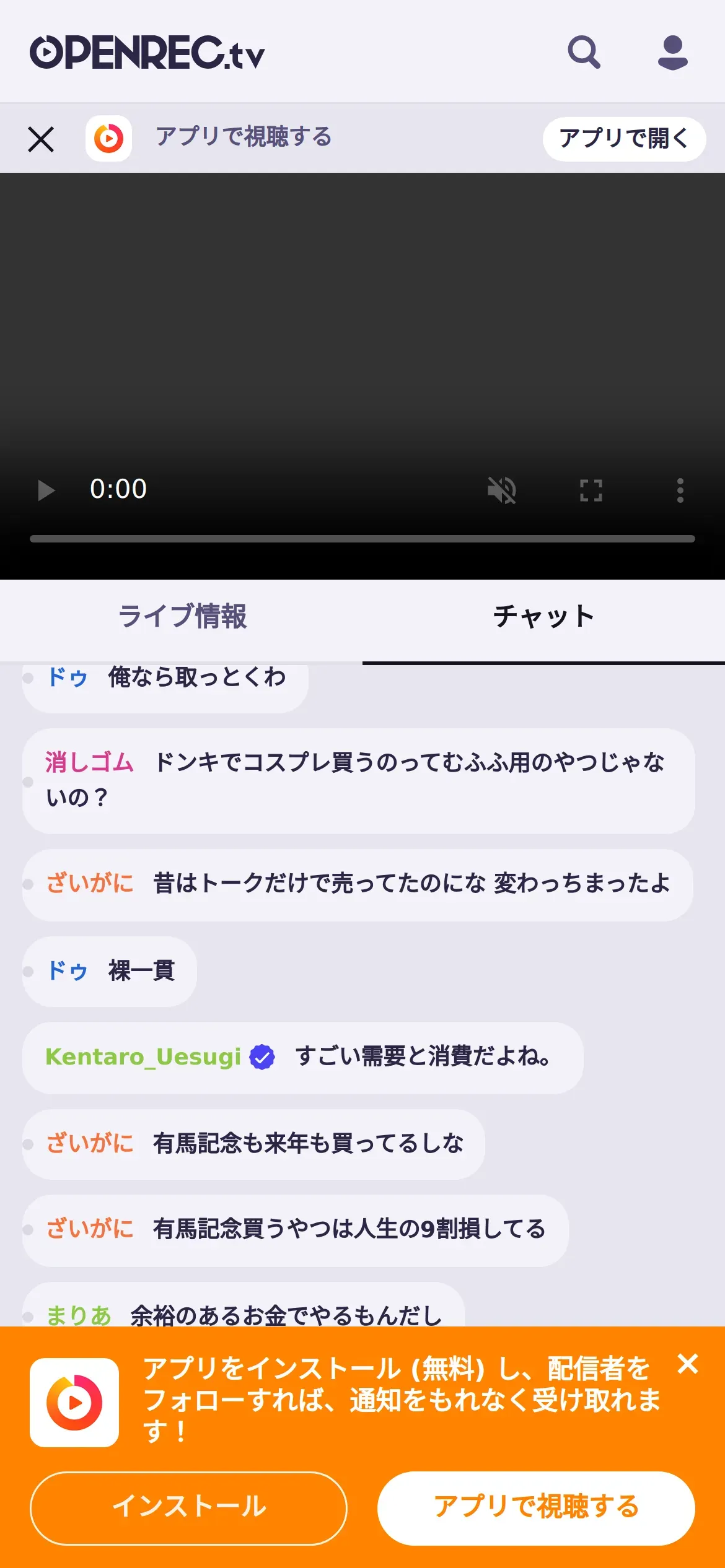
Task: Choose アプリで視聴する in the orange banner
Action: pos(536,1507)
